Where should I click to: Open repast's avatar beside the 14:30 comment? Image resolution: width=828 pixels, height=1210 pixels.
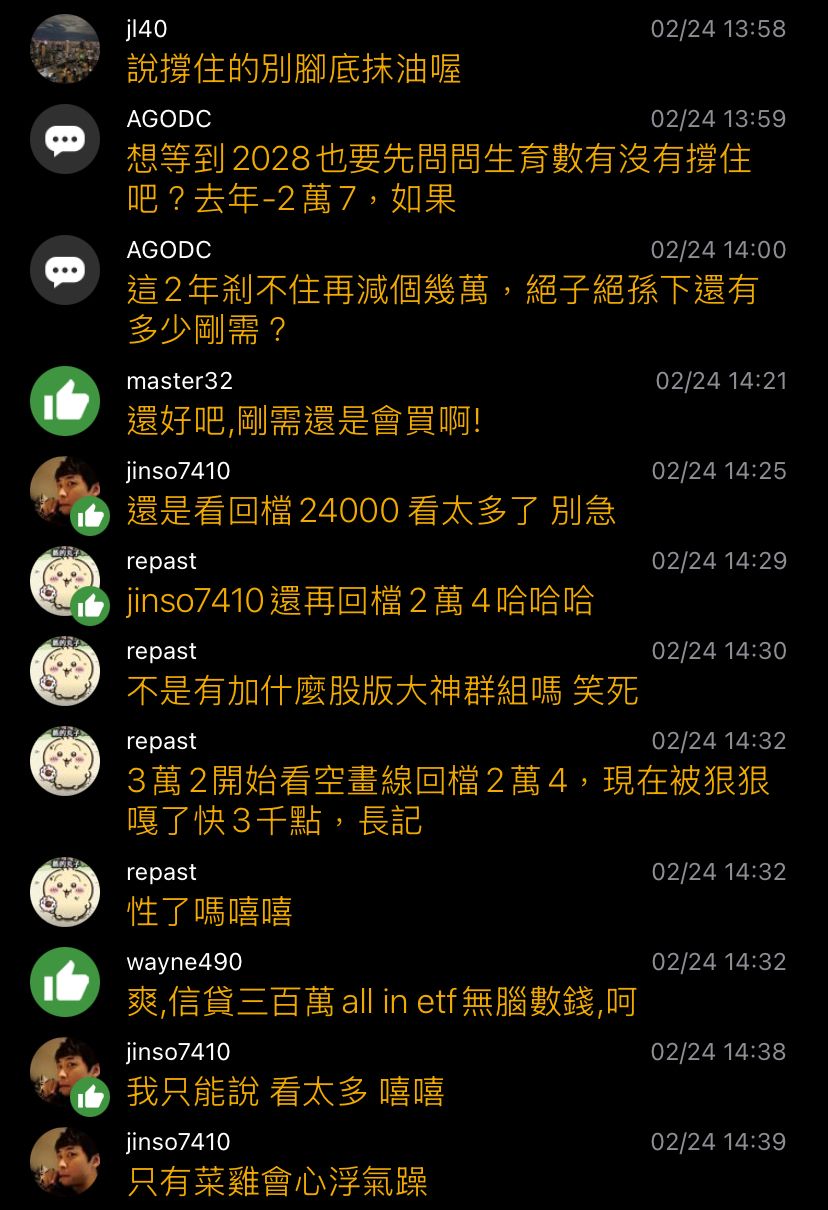[x=65, y=671]
